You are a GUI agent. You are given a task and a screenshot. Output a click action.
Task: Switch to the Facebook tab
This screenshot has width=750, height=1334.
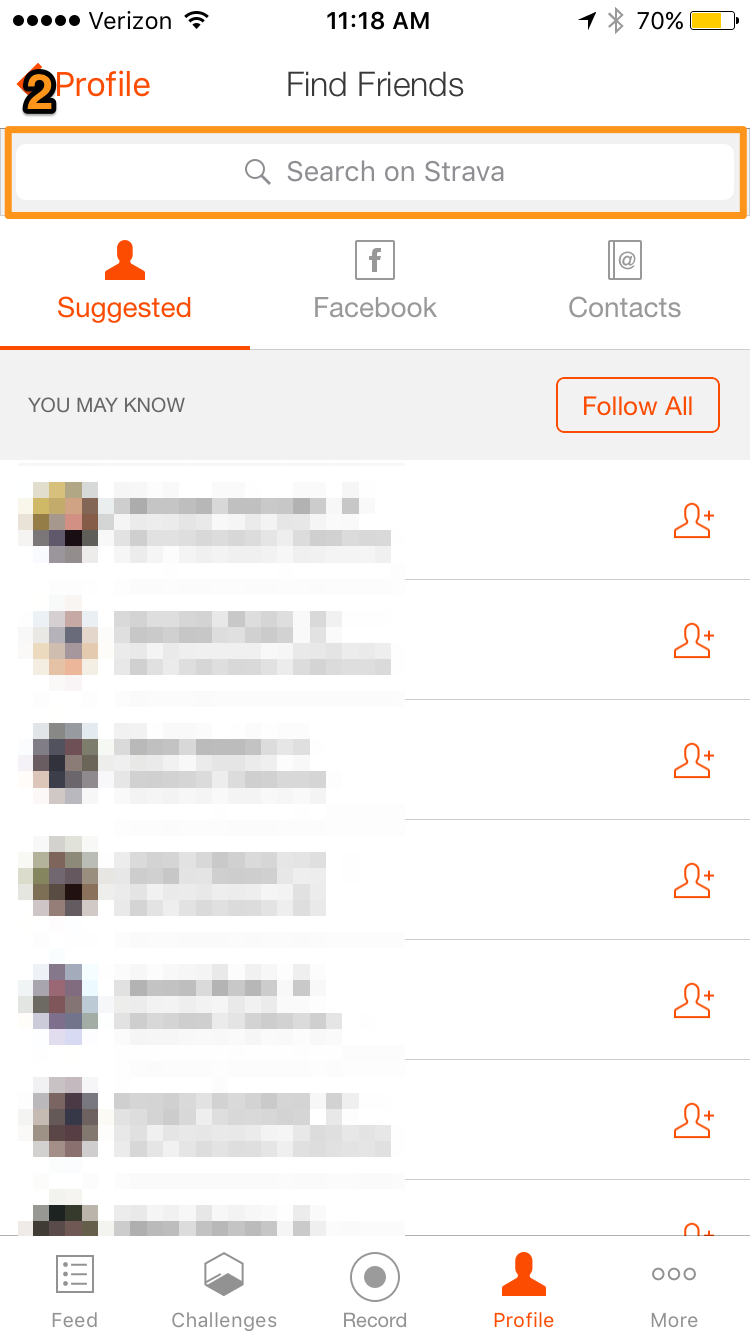tap(375, 280)
